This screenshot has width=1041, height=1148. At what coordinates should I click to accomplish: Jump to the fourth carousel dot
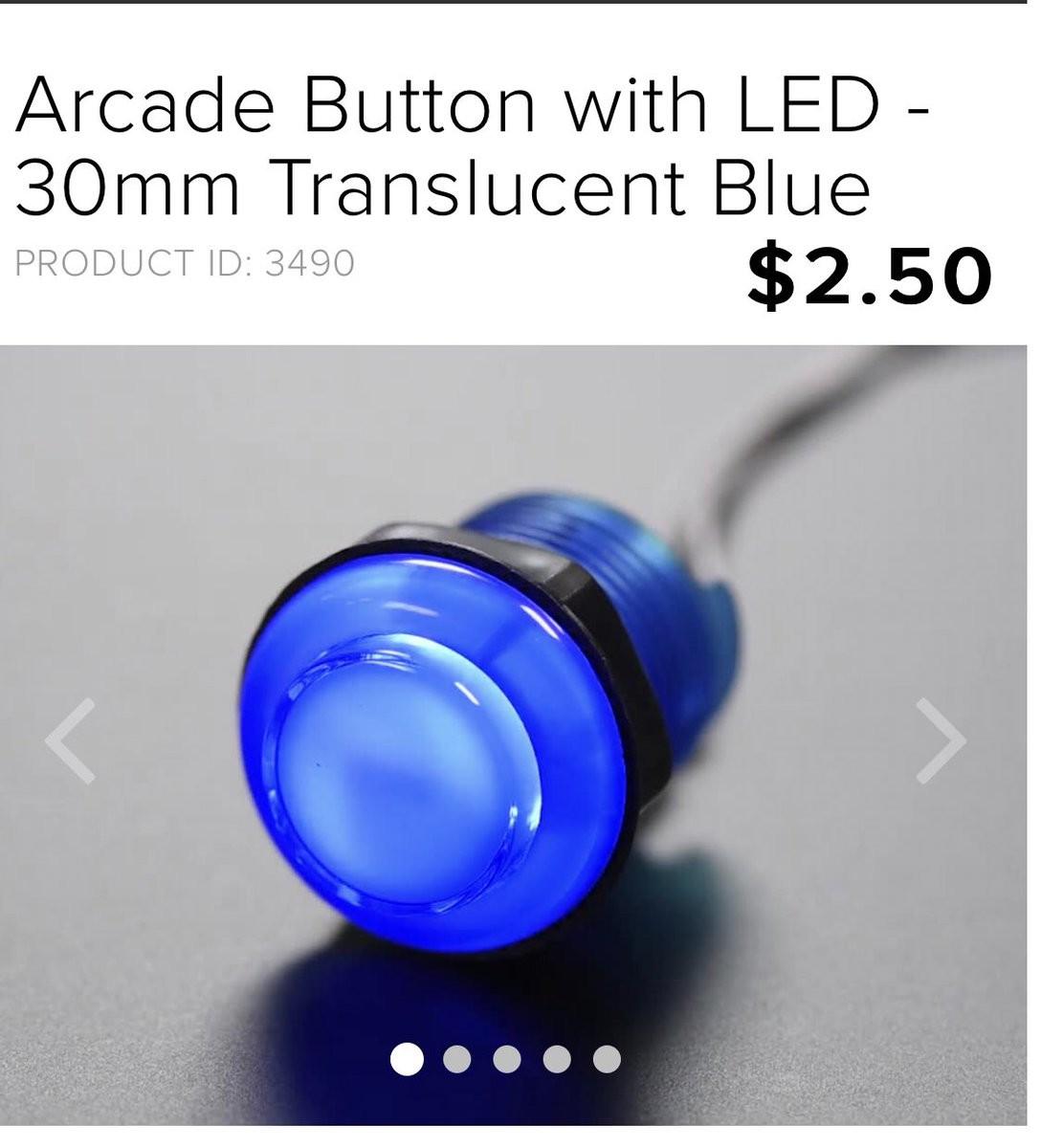[557, 1059]
